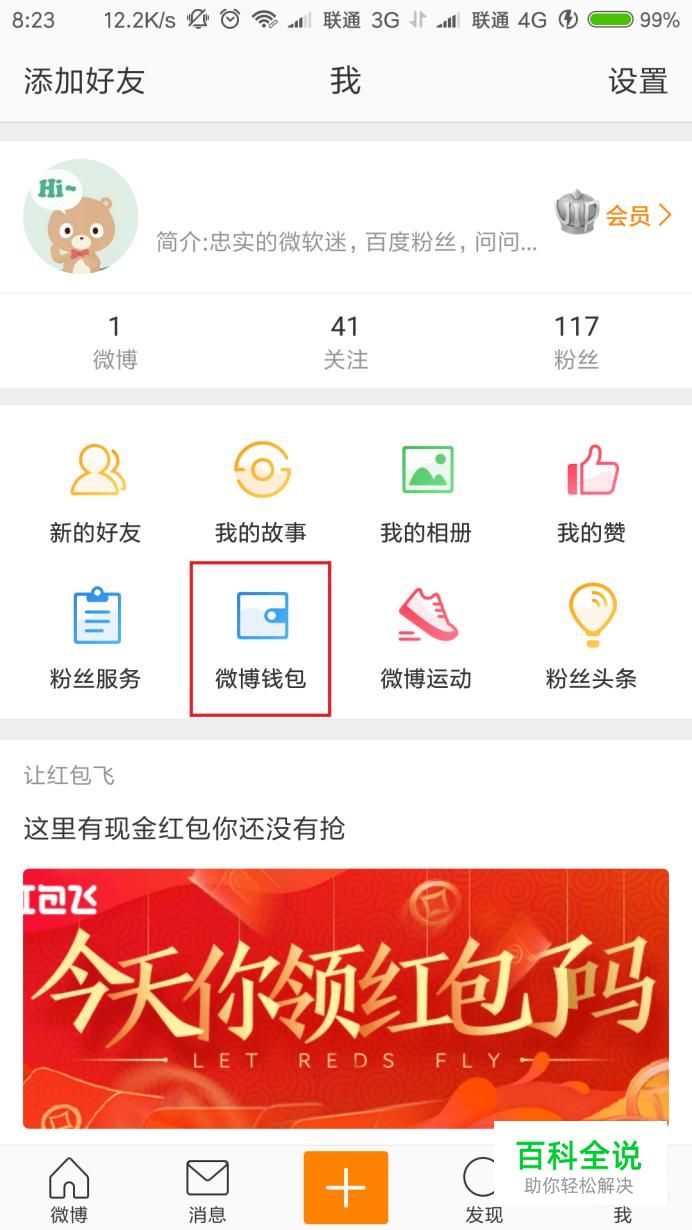The height and width of the screenshot is (1230, 692).
Task: Open 粉丝服务
Action: click(95, 639)
